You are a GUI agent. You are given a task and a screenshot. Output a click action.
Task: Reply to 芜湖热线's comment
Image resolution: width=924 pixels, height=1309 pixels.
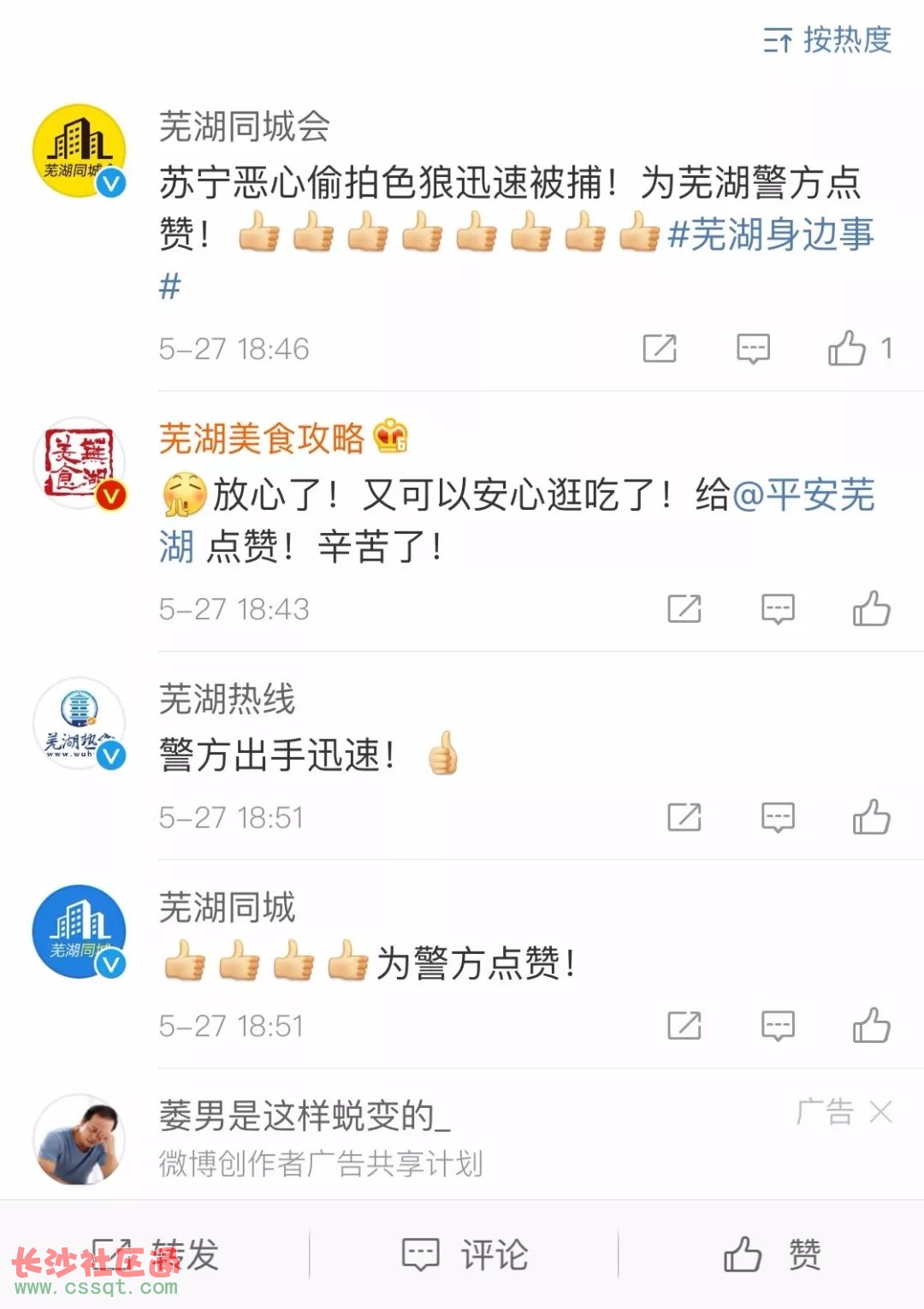click(x=778, y=817)
